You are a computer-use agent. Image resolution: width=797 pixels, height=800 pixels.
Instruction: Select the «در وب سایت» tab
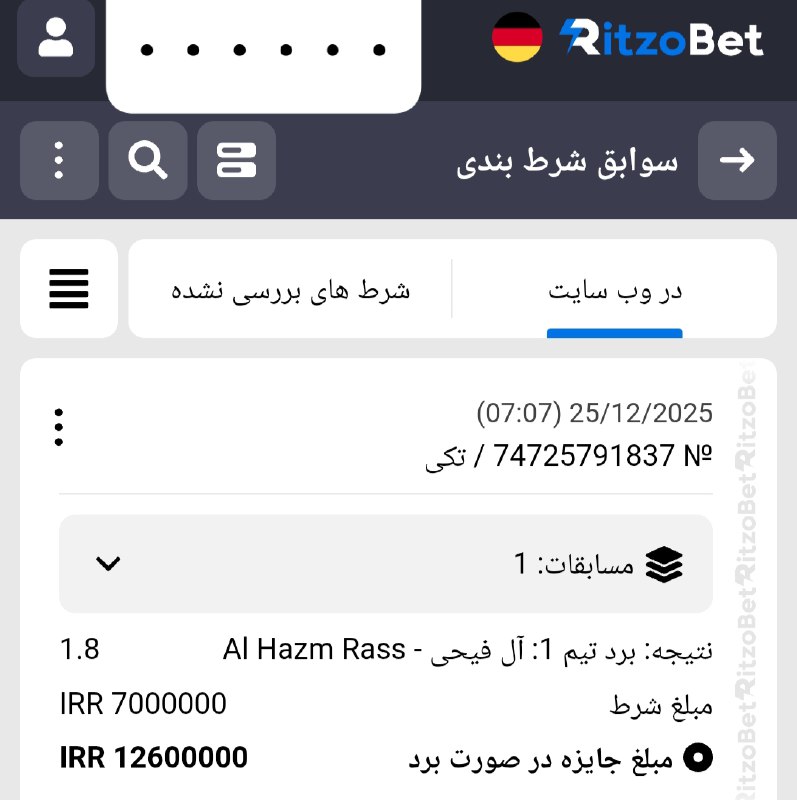point(614,291)
